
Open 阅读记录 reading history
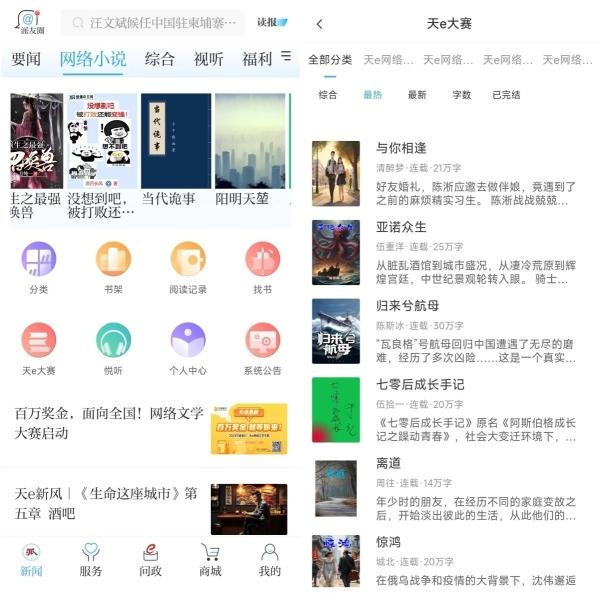(188, 267)
